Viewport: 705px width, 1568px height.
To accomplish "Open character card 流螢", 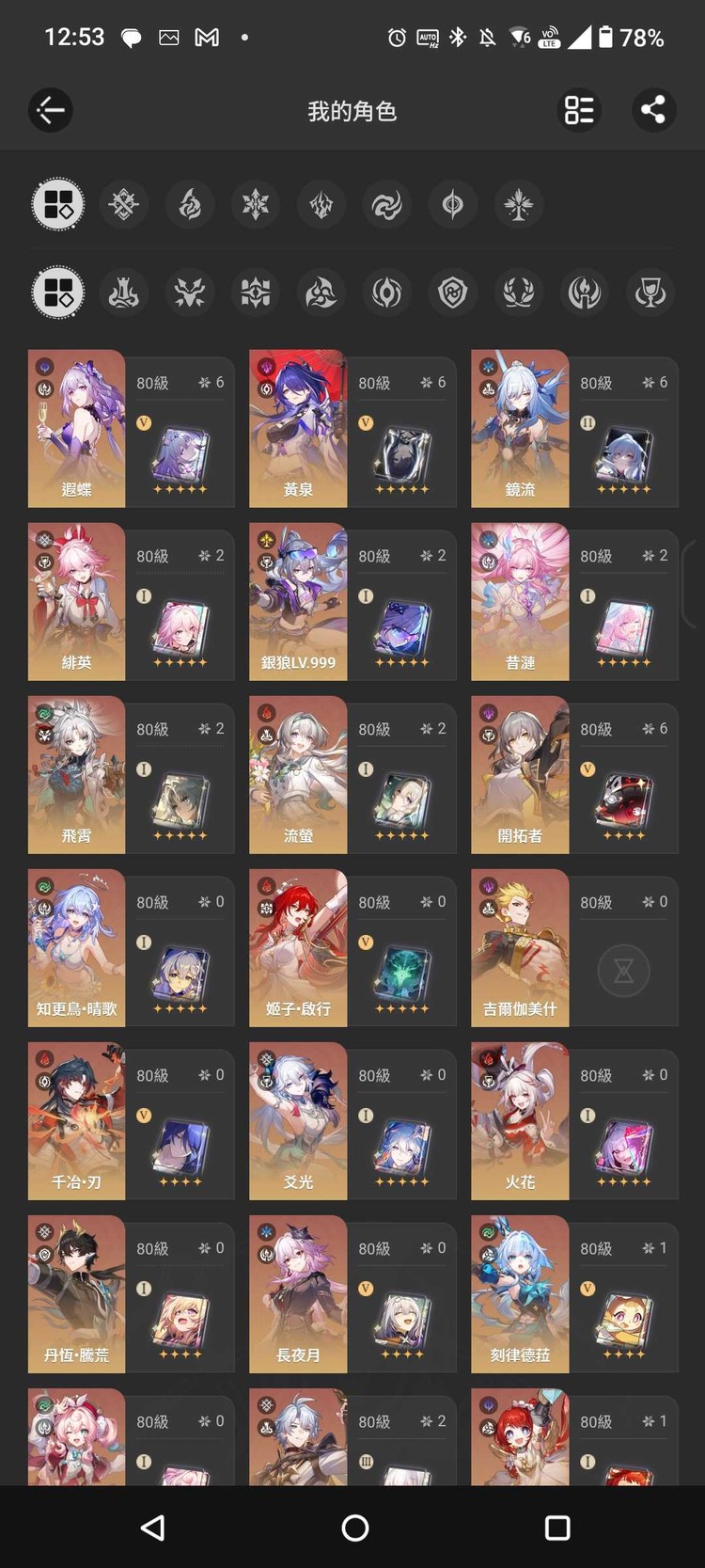I will coord(352,775).
